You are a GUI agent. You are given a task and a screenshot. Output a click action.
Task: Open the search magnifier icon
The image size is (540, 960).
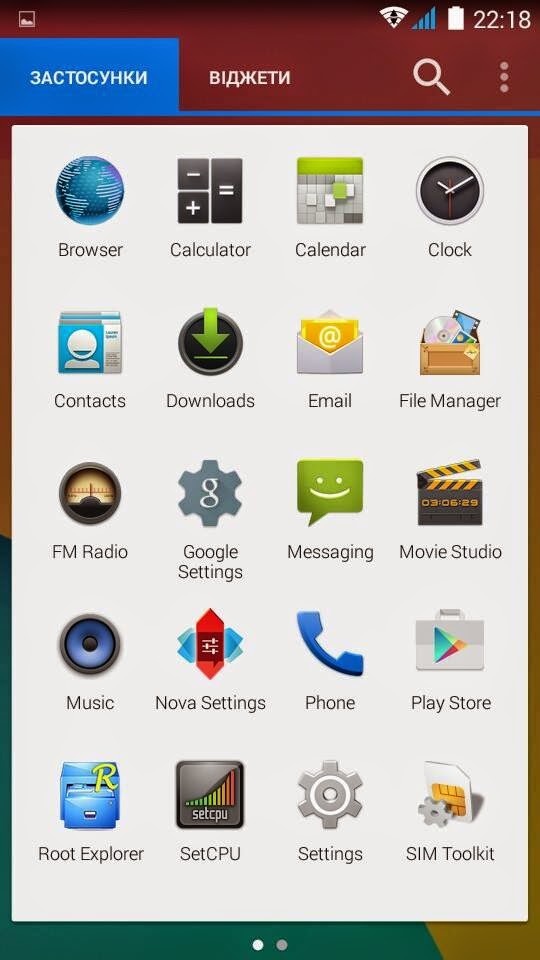pos(431,77)
